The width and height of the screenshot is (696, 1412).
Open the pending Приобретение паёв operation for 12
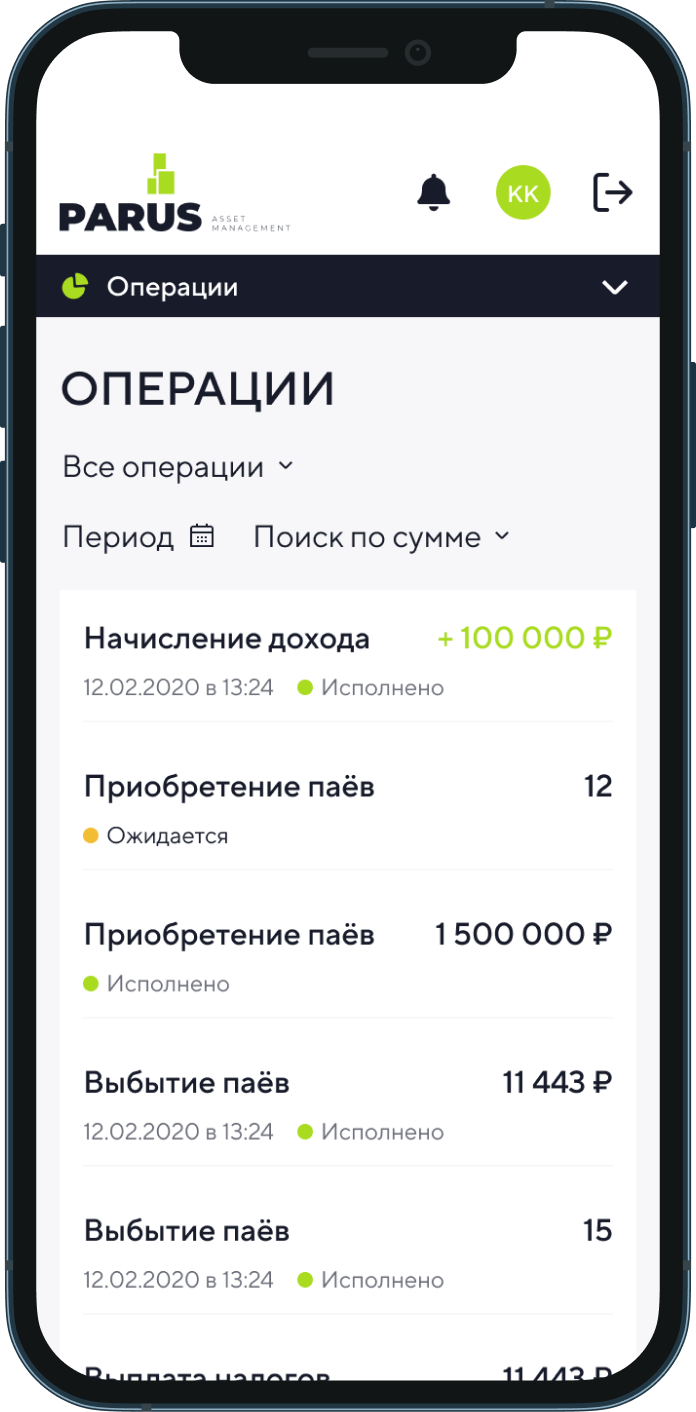click(x=347, y=808)
